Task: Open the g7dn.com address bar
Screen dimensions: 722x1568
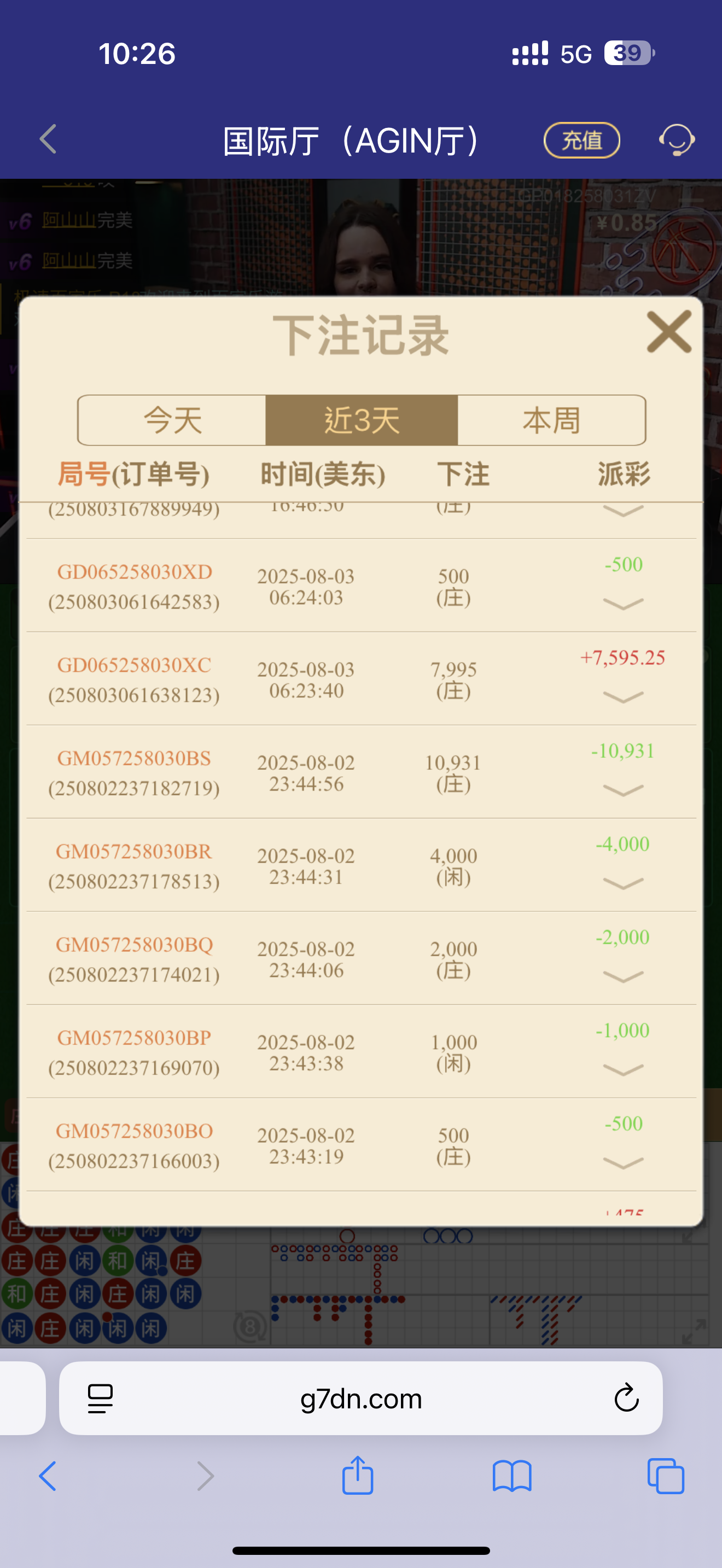Action: [361, 1398]
